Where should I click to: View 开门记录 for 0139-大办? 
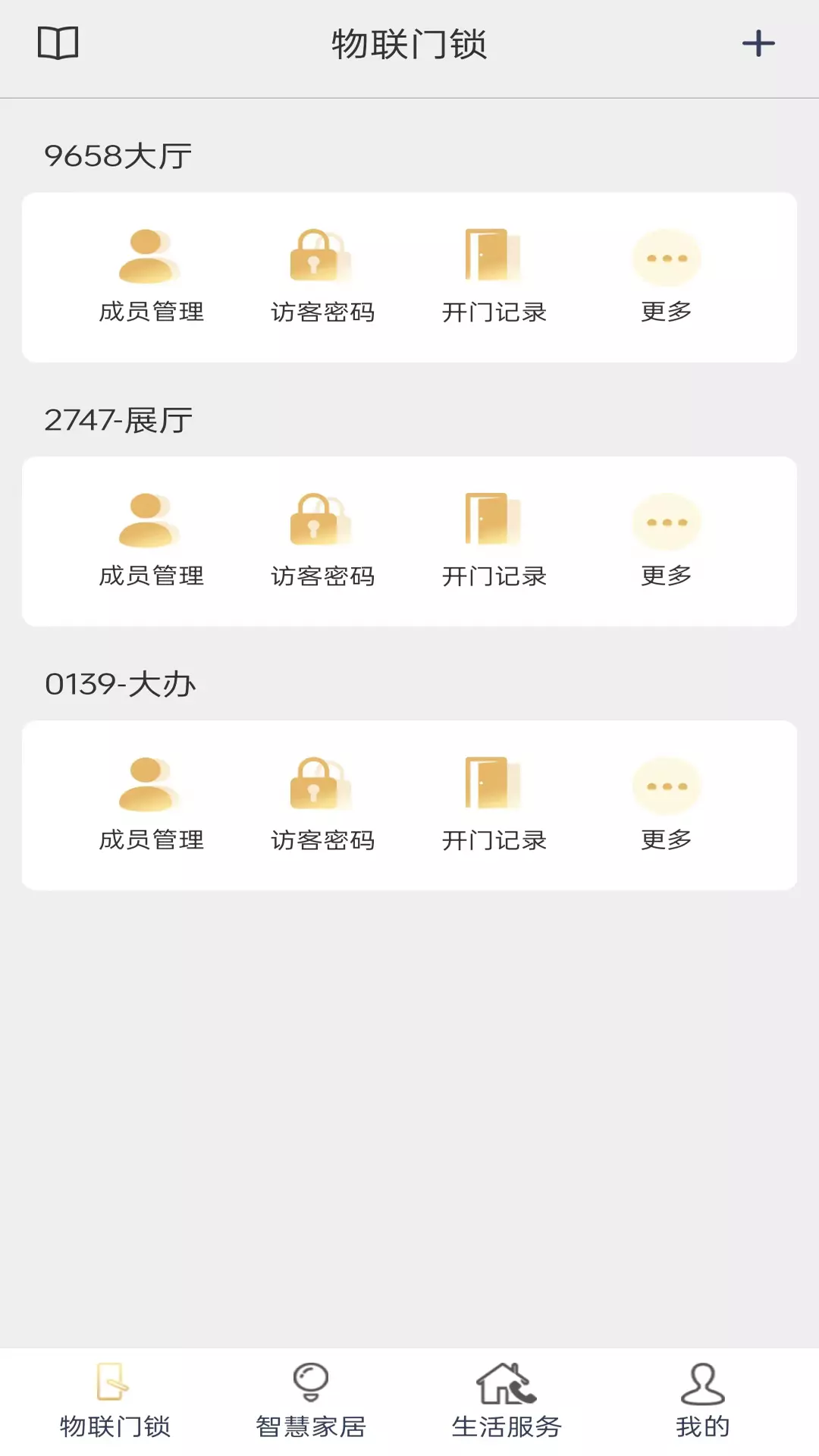tap(494, 805)
